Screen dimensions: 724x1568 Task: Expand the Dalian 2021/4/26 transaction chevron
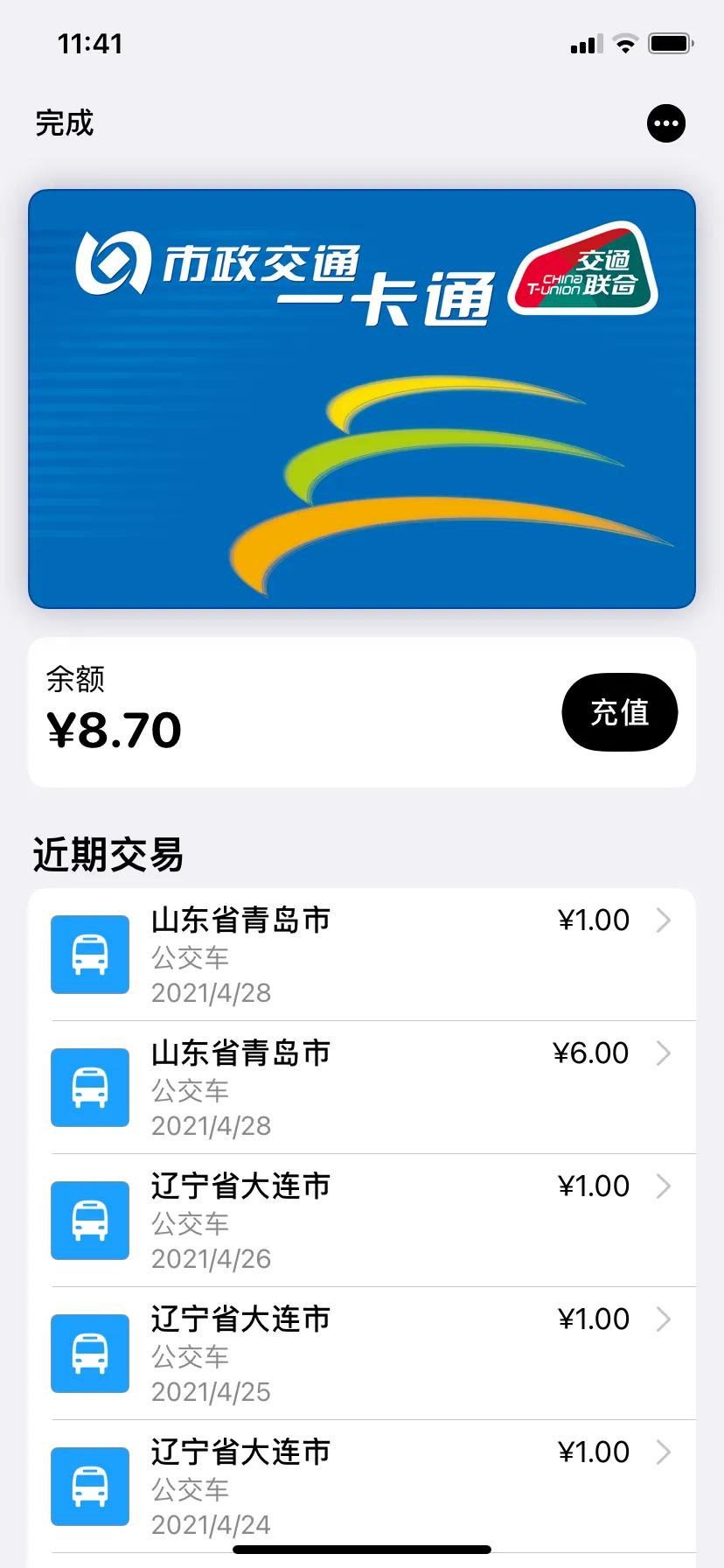tap(662, 1186)
